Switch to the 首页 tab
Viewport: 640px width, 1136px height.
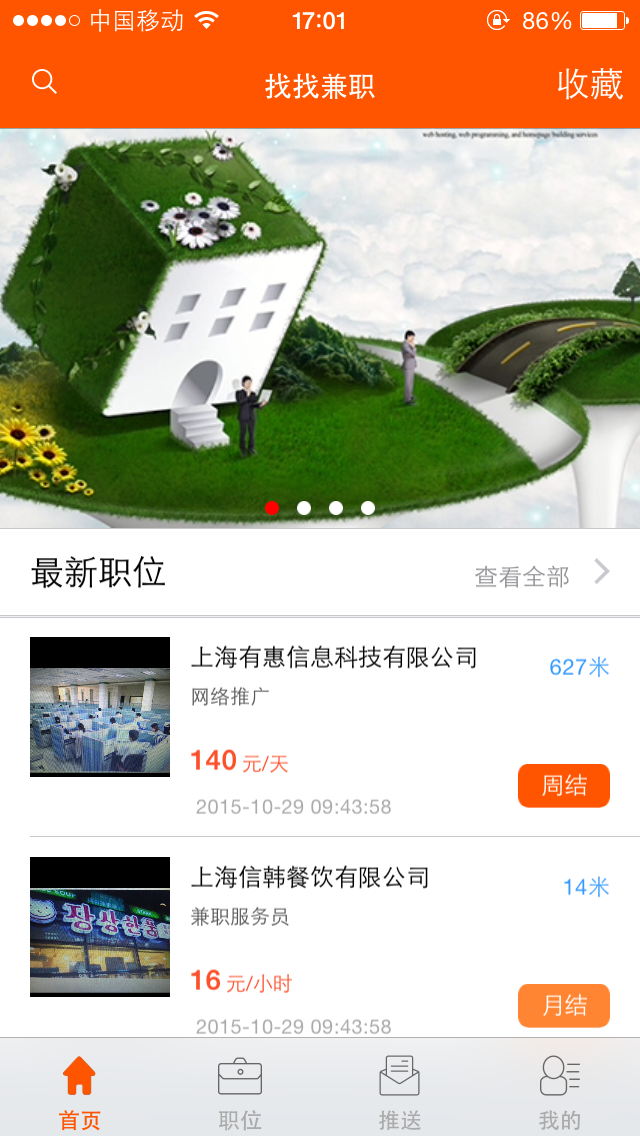[80, 1092]
